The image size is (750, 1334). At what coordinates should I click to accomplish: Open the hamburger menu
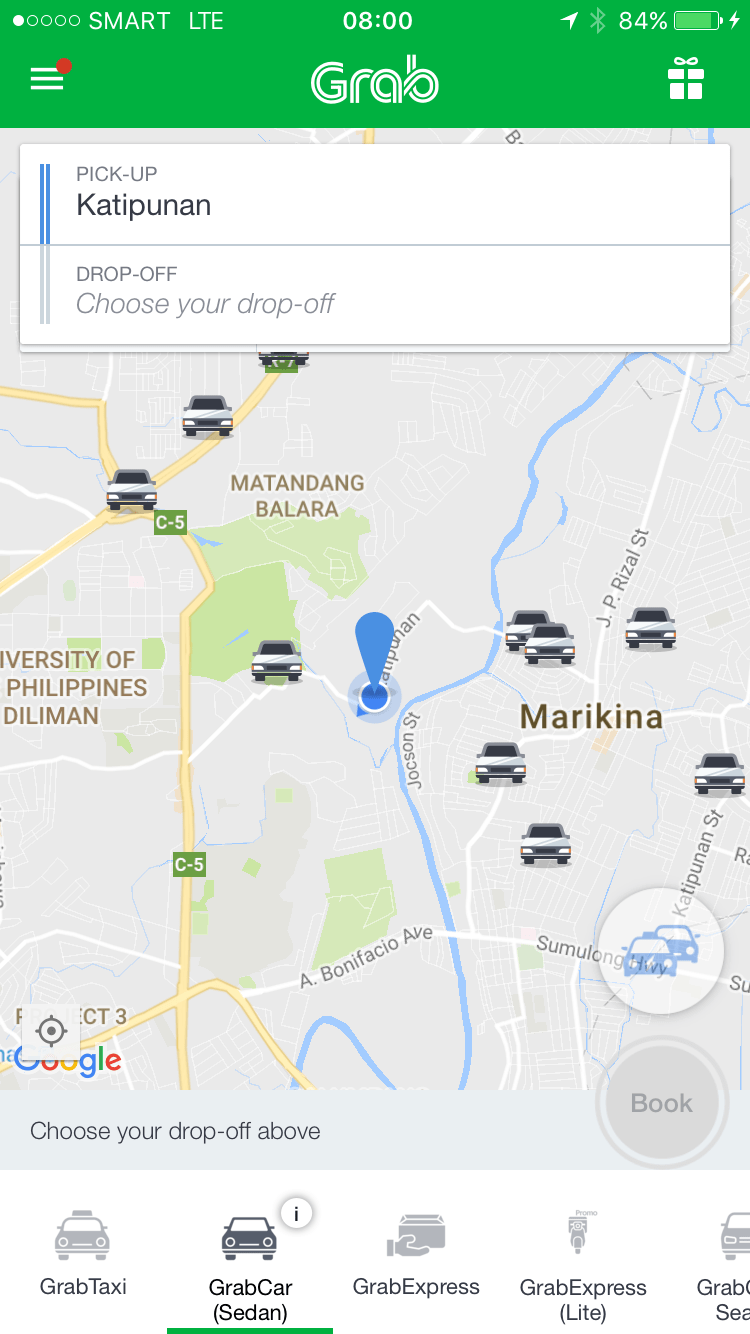point(47,79)
